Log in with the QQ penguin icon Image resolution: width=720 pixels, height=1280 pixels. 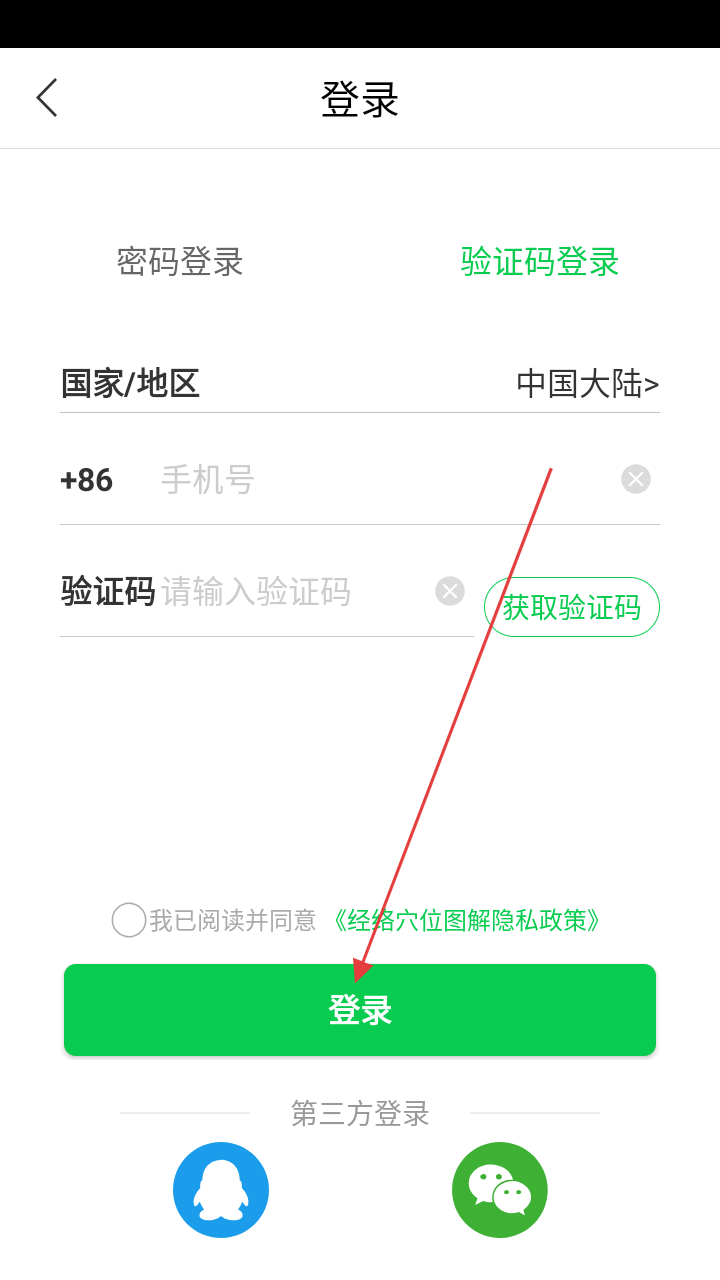(221, 1190)
